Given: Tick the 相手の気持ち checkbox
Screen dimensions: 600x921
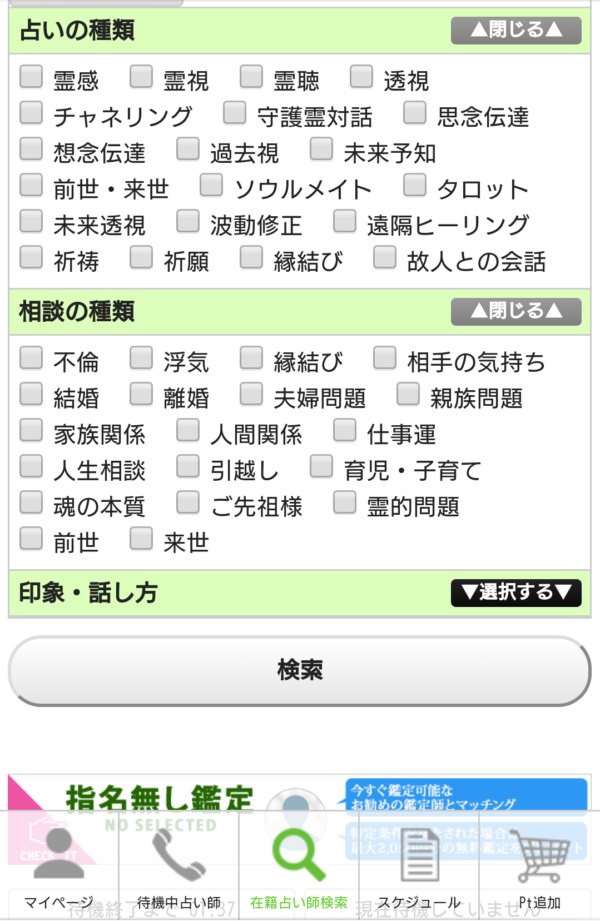Looking at the screenshot, I should tap(385, 358).
